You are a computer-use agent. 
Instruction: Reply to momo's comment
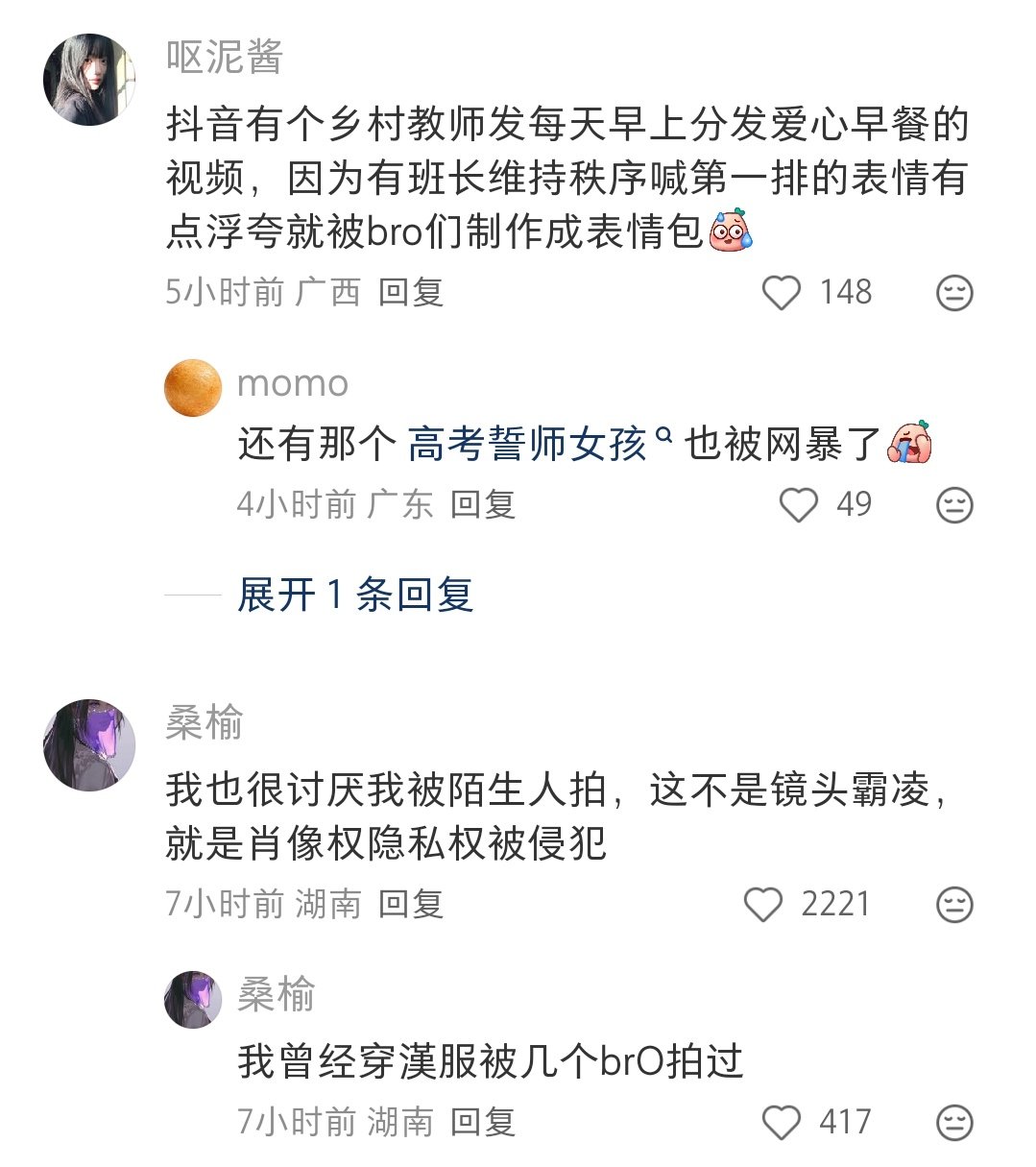coord(483,504)
